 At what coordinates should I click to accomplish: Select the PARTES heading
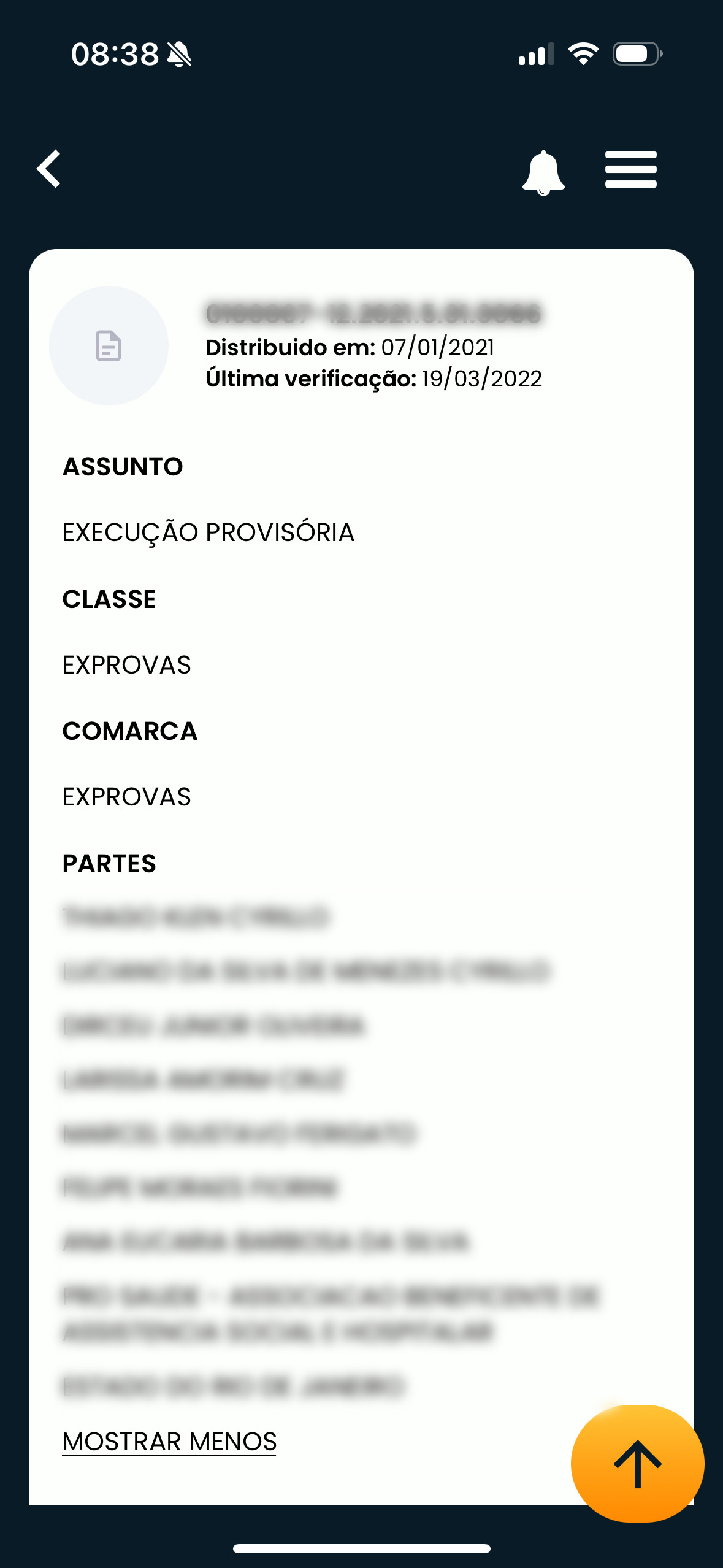pos(109,863)
